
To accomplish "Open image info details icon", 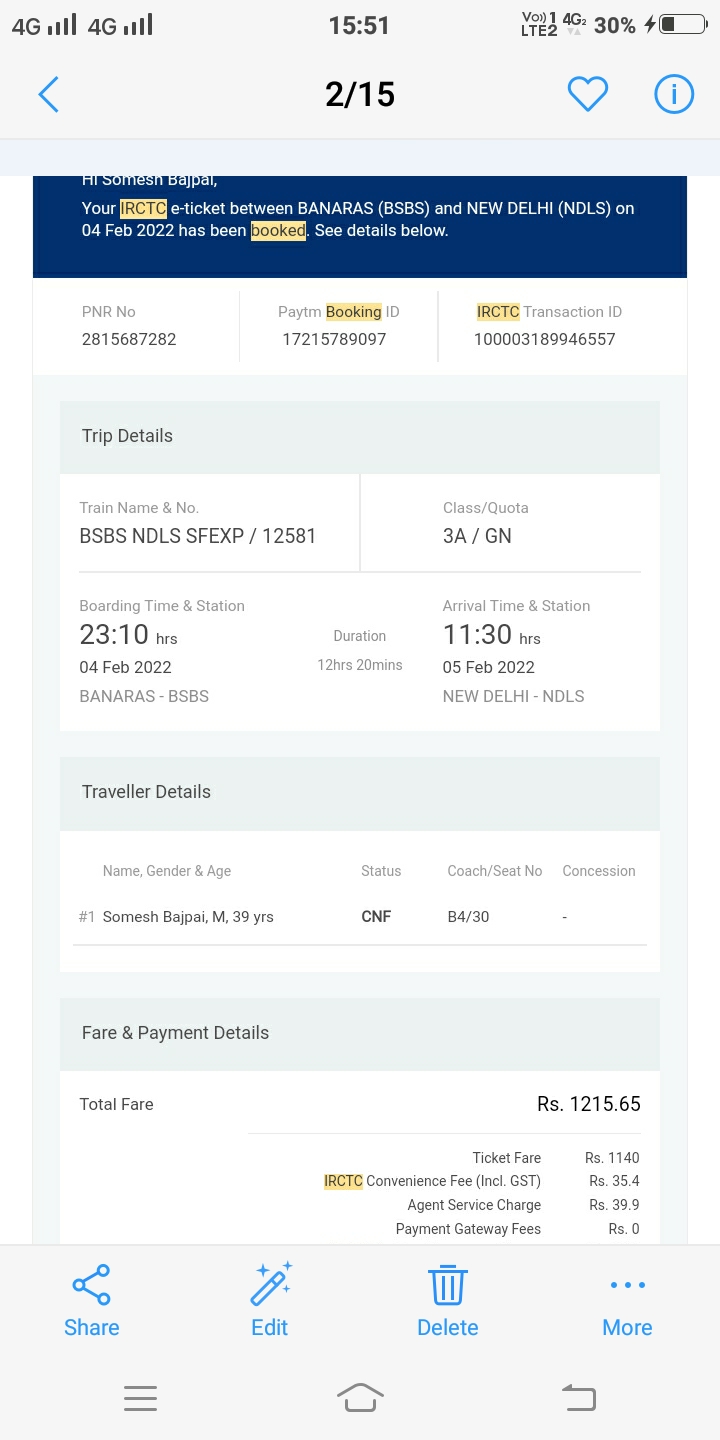I will (x=674, y=95).
